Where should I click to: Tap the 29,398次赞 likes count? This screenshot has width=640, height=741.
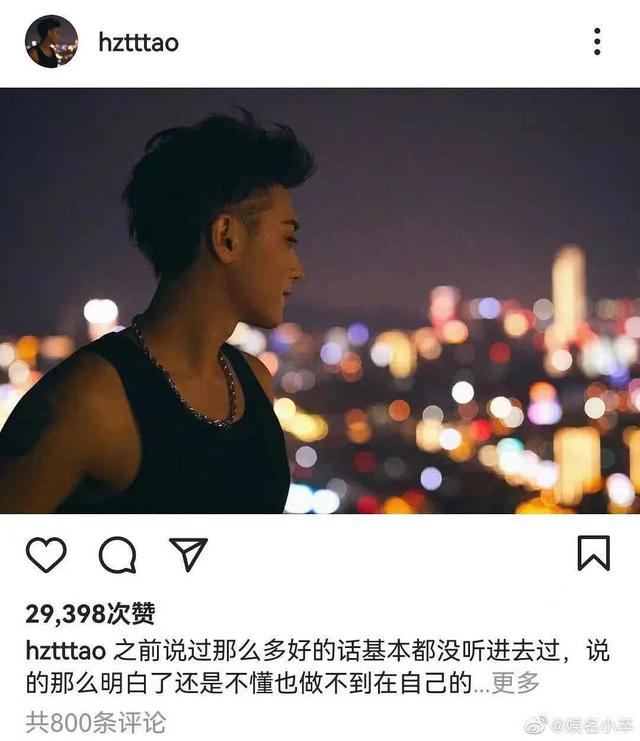coord(90,613)
